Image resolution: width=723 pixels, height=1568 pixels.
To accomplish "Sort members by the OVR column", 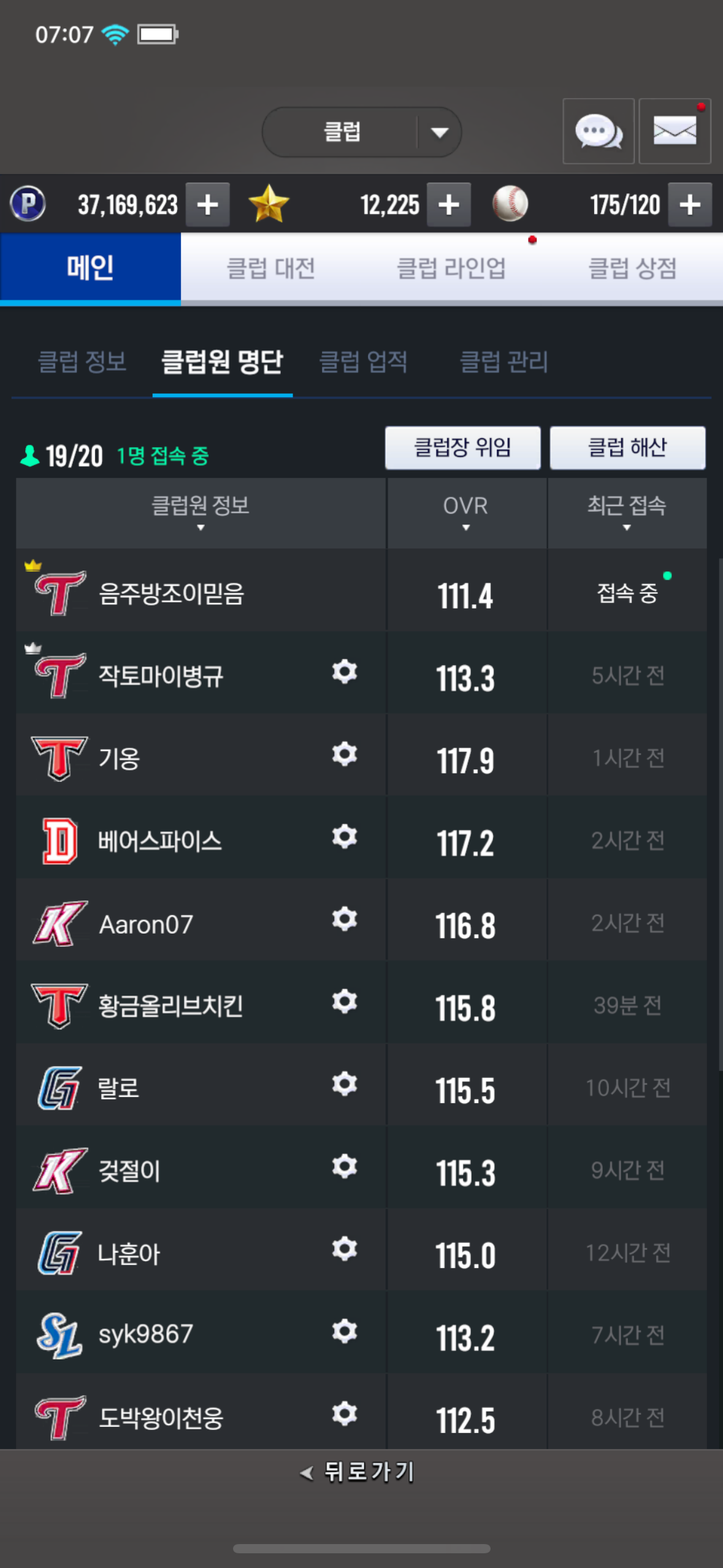I will (x=466, y=513).
